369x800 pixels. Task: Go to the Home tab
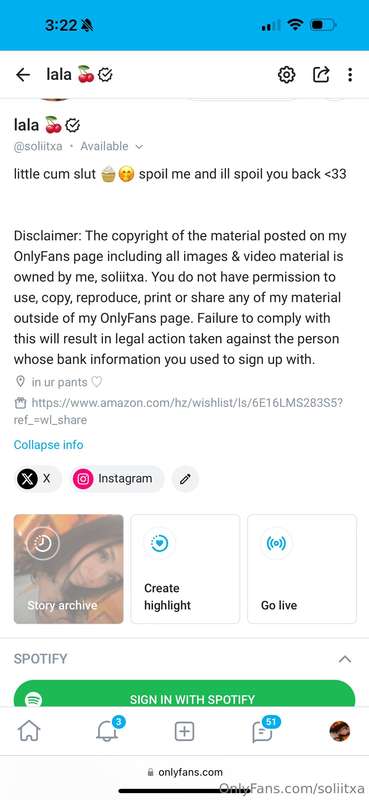(29, 732)
